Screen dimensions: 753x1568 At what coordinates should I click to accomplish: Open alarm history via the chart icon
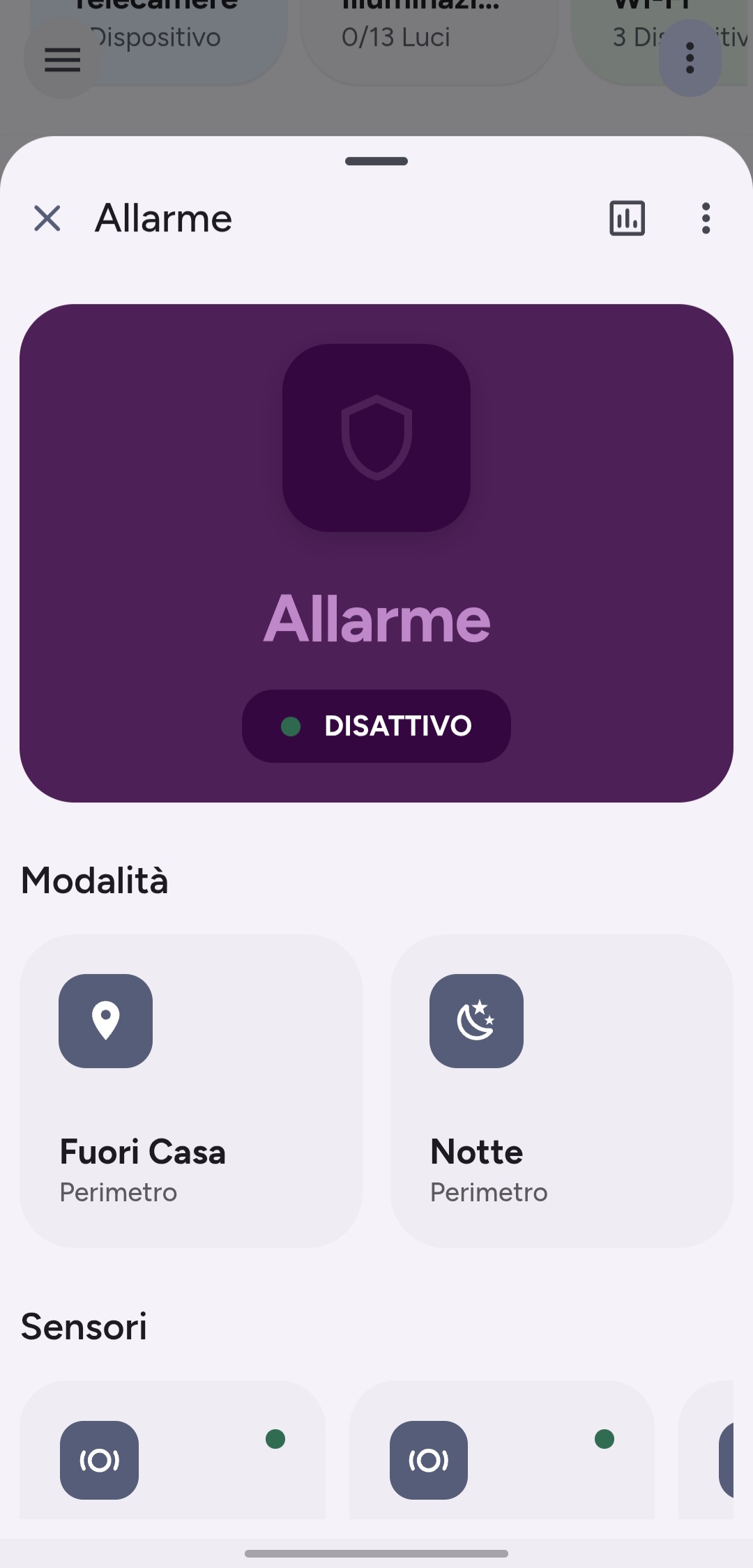626,218
